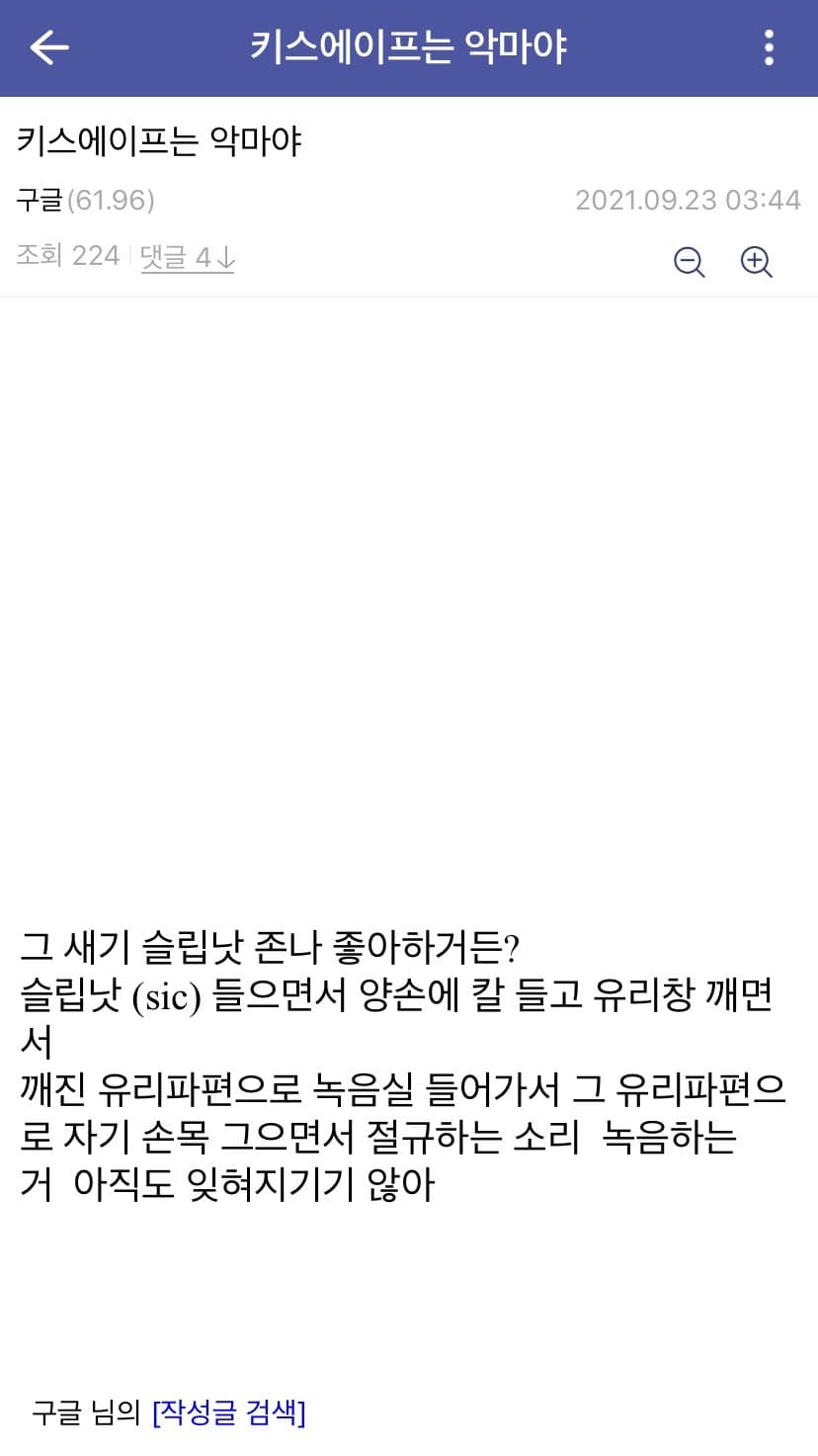Go back using the arrow icon
The width and height of the screenshot is (818, 1456).
point(48,47)
